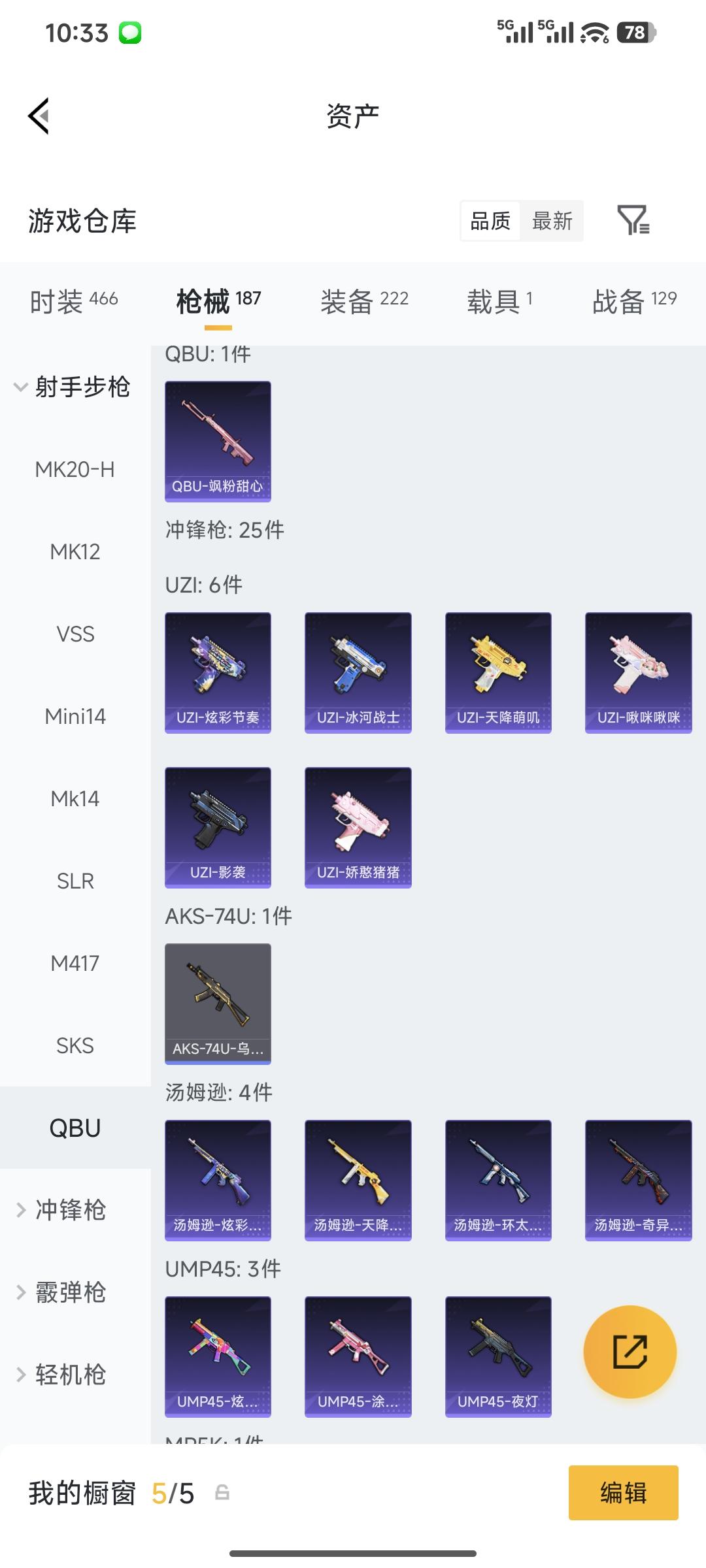Switch to the 战备 tab
Image resolution: width=706 pixels, height=1568 pixels.
(x=633, y=301)
